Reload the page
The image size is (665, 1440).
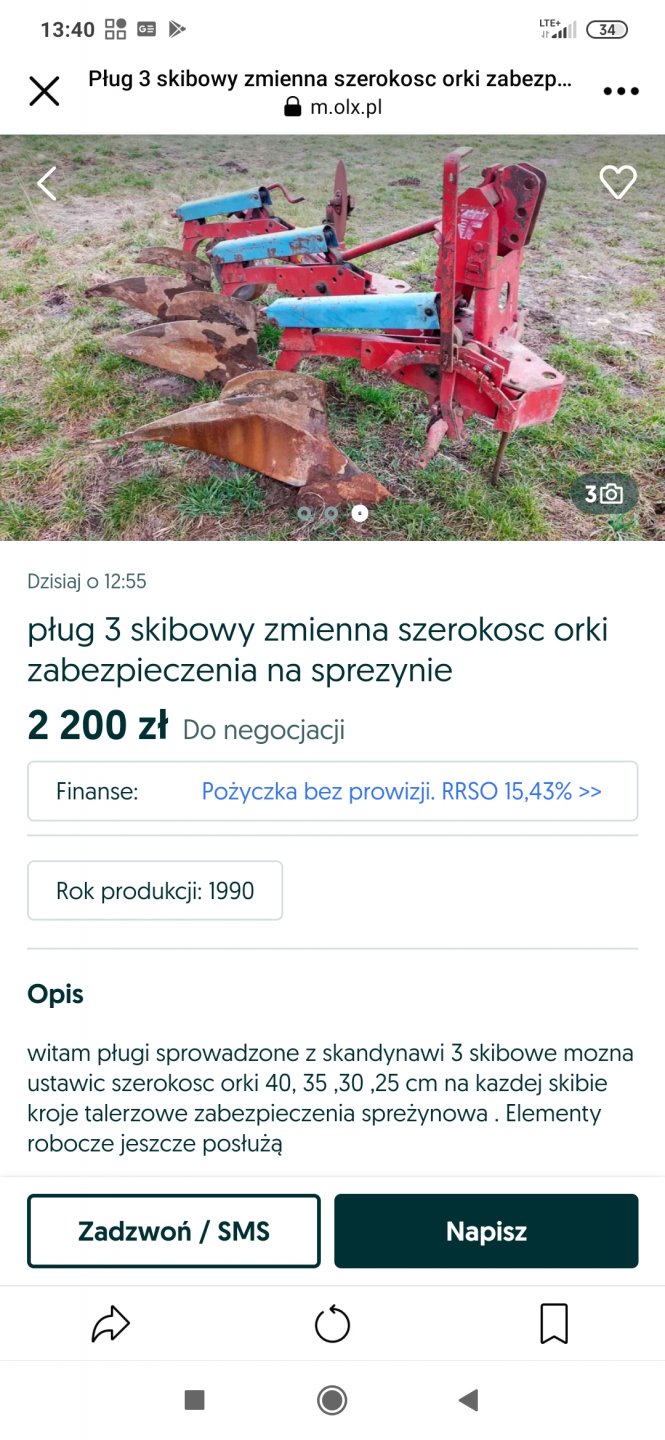tap(332, 1325)
